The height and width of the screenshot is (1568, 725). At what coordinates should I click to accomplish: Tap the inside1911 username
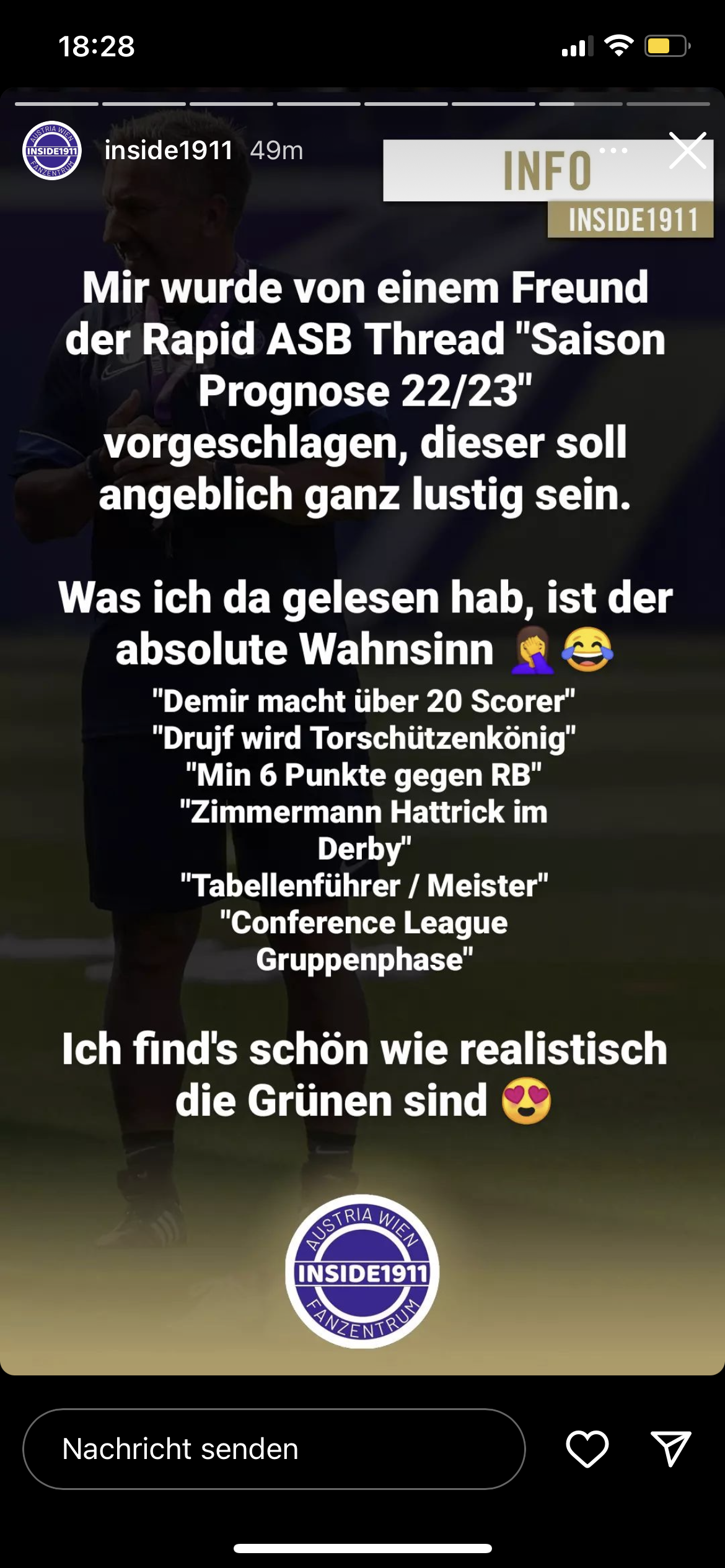[x=169, y=150]
